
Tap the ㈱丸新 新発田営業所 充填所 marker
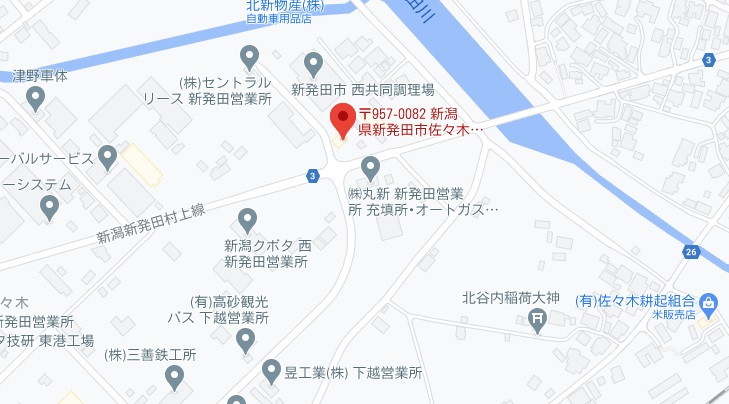tap(371, 167)
